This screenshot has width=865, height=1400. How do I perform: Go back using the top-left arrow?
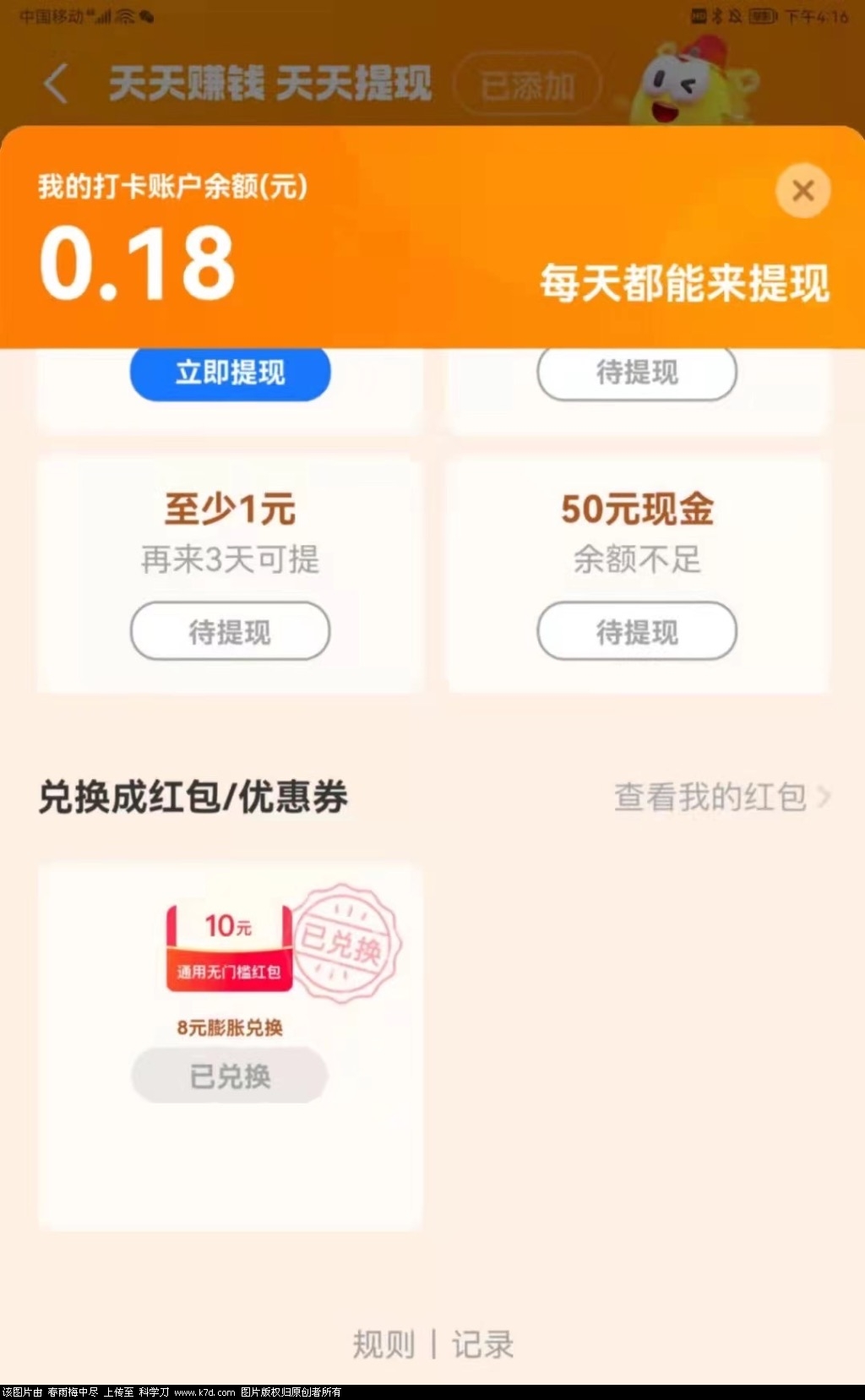click(56, 84)
